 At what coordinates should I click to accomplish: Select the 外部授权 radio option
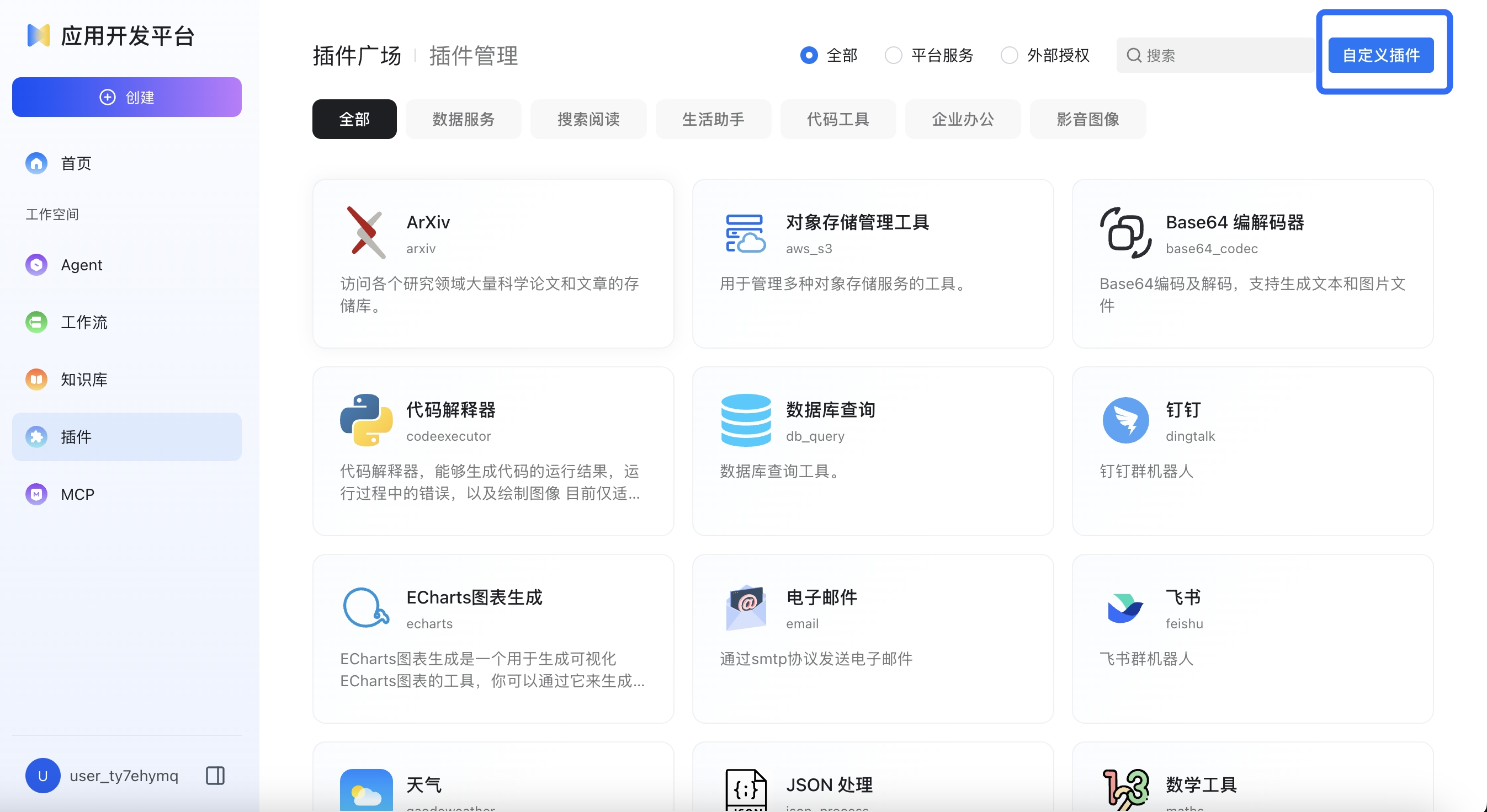(x=1009, y=55)
